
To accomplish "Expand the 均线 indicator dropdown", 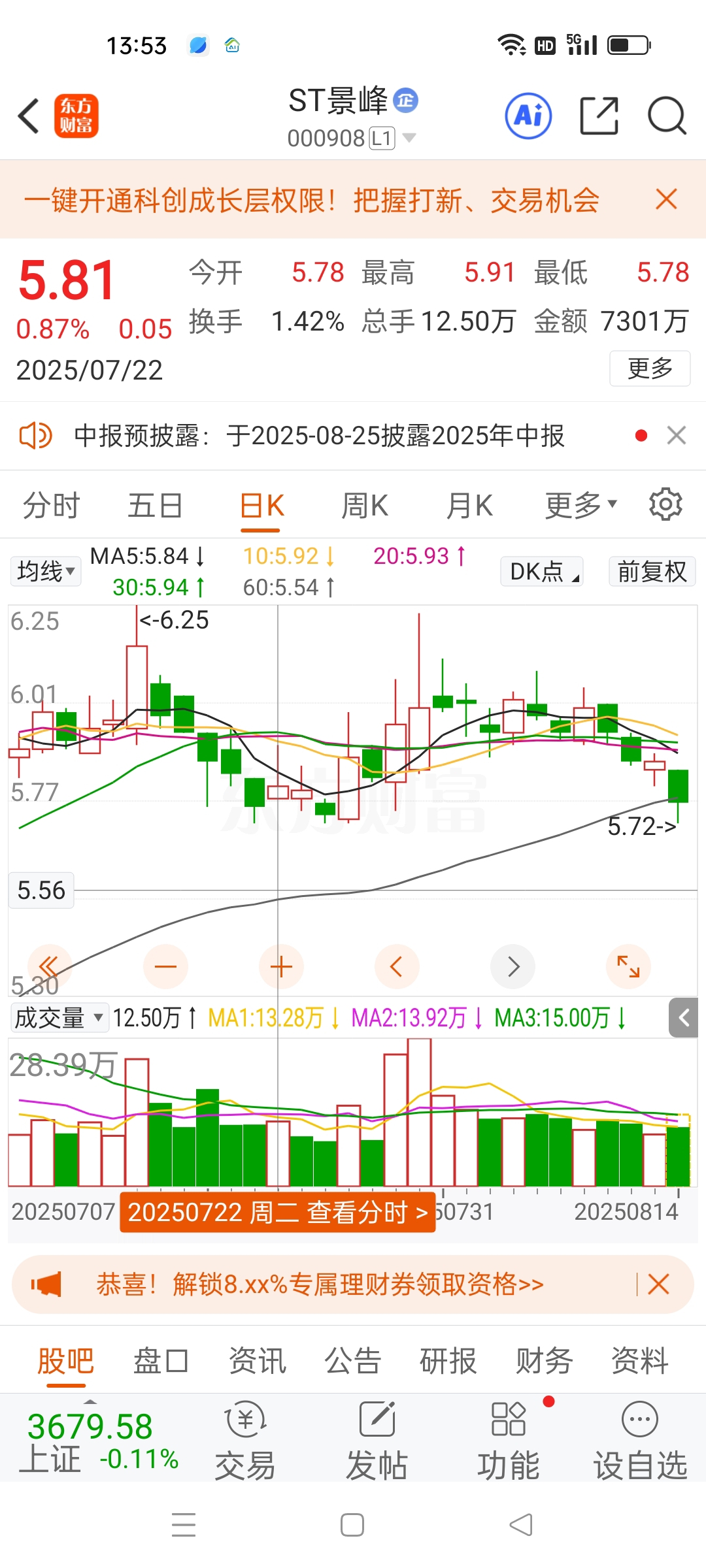I will pos(45,571).
